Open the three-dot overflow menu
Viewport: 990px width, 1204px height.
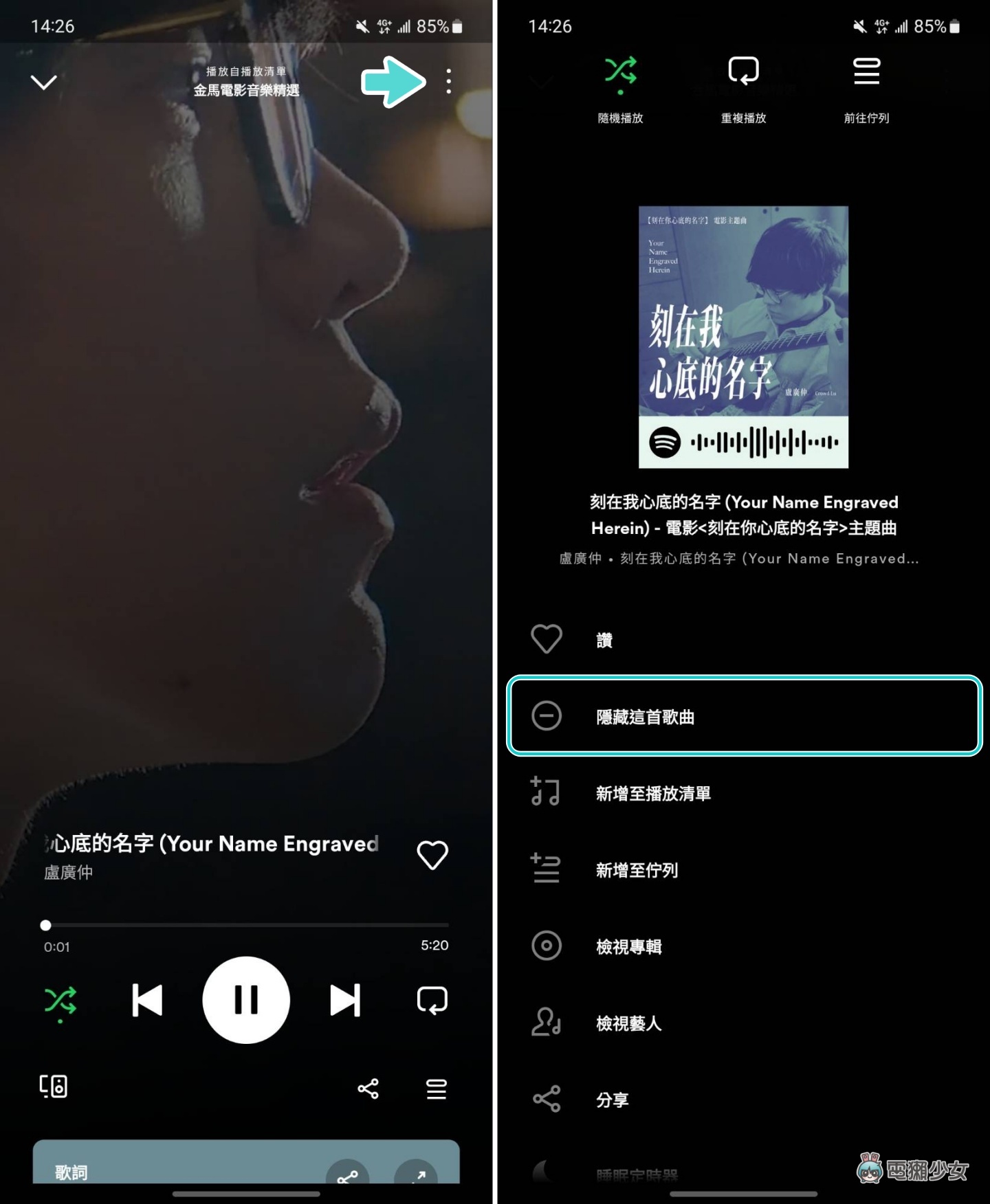pos(448,82)
